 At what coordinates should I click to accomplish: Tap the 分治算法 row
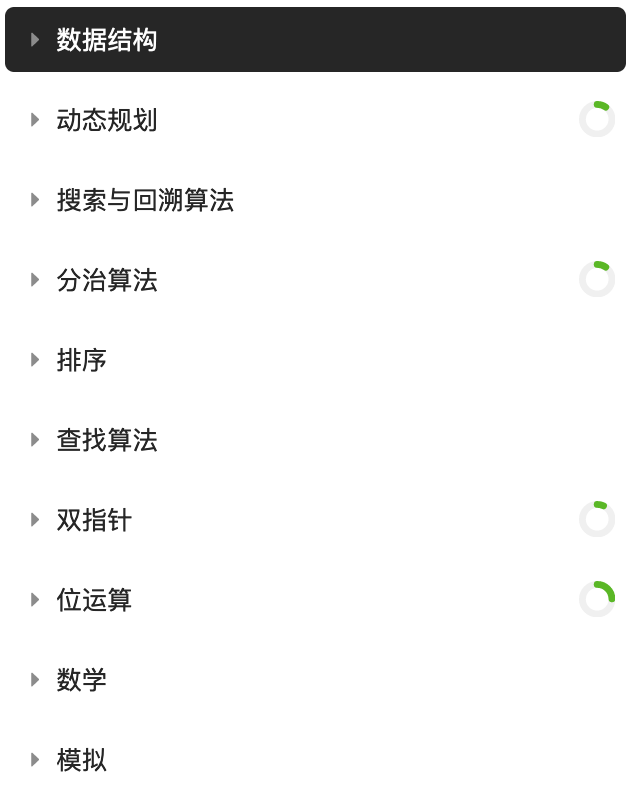coord(106,280)
